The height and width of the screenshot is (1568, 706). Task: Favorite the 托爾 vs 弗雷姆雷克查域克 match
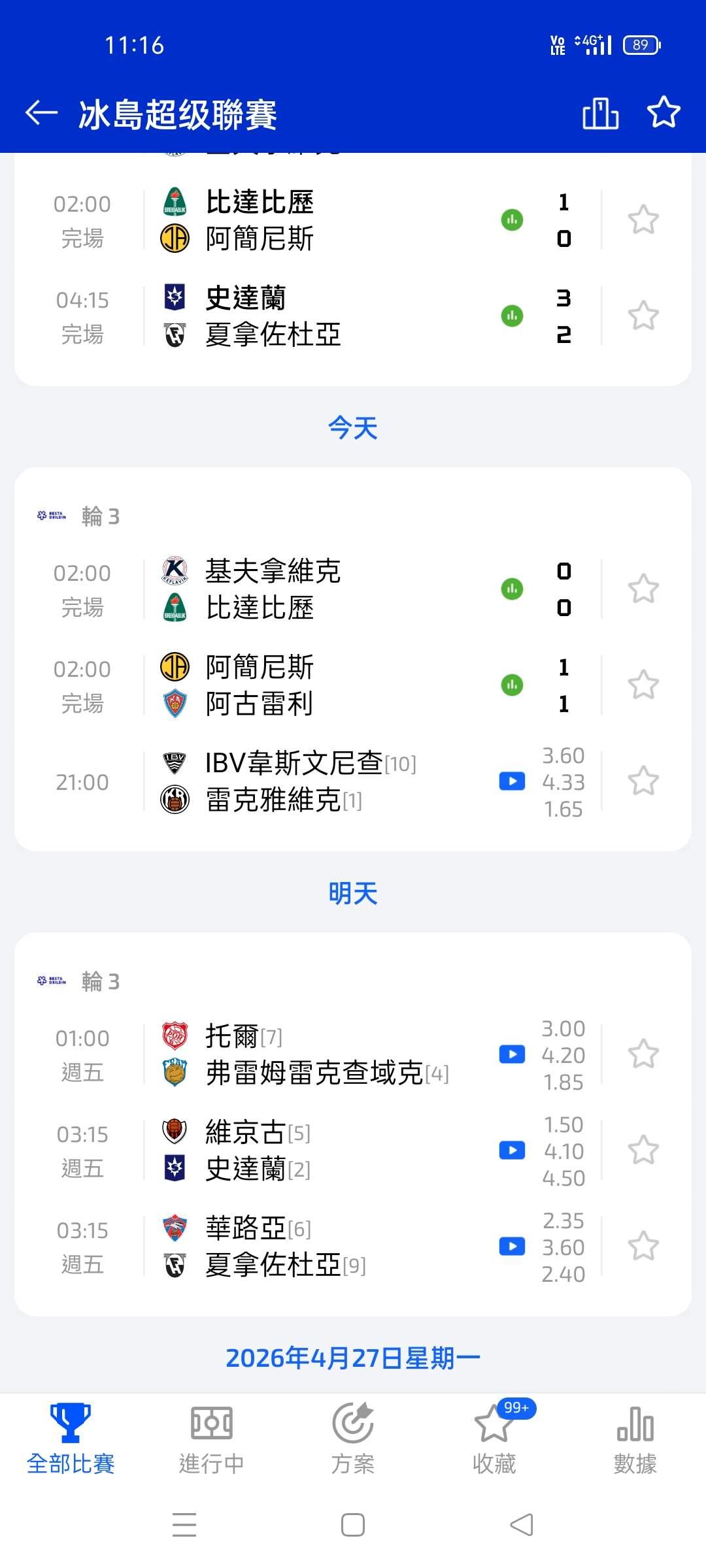click(643, 1054)
